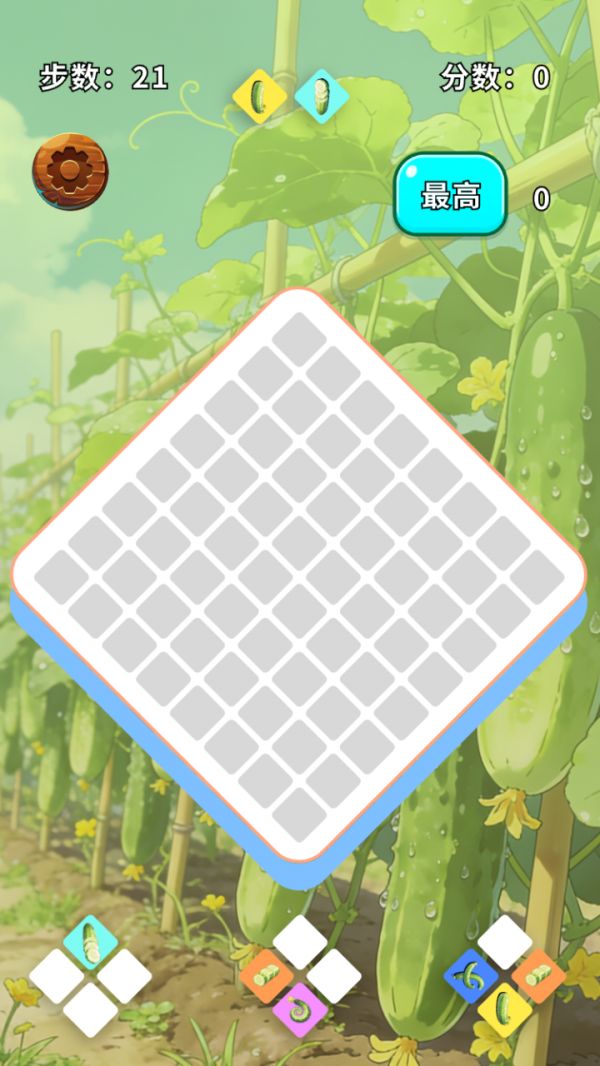Select the piece with one cyan cucumber tile
This screenshot has height=1066, width=600.
pos(90,976)
